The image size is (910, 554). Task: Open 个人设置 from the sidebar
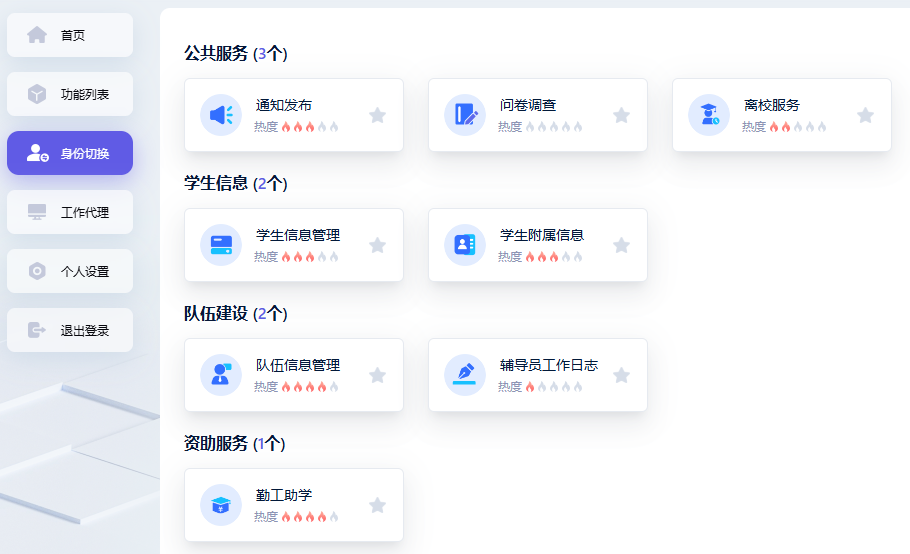click(x=70, y=271)
